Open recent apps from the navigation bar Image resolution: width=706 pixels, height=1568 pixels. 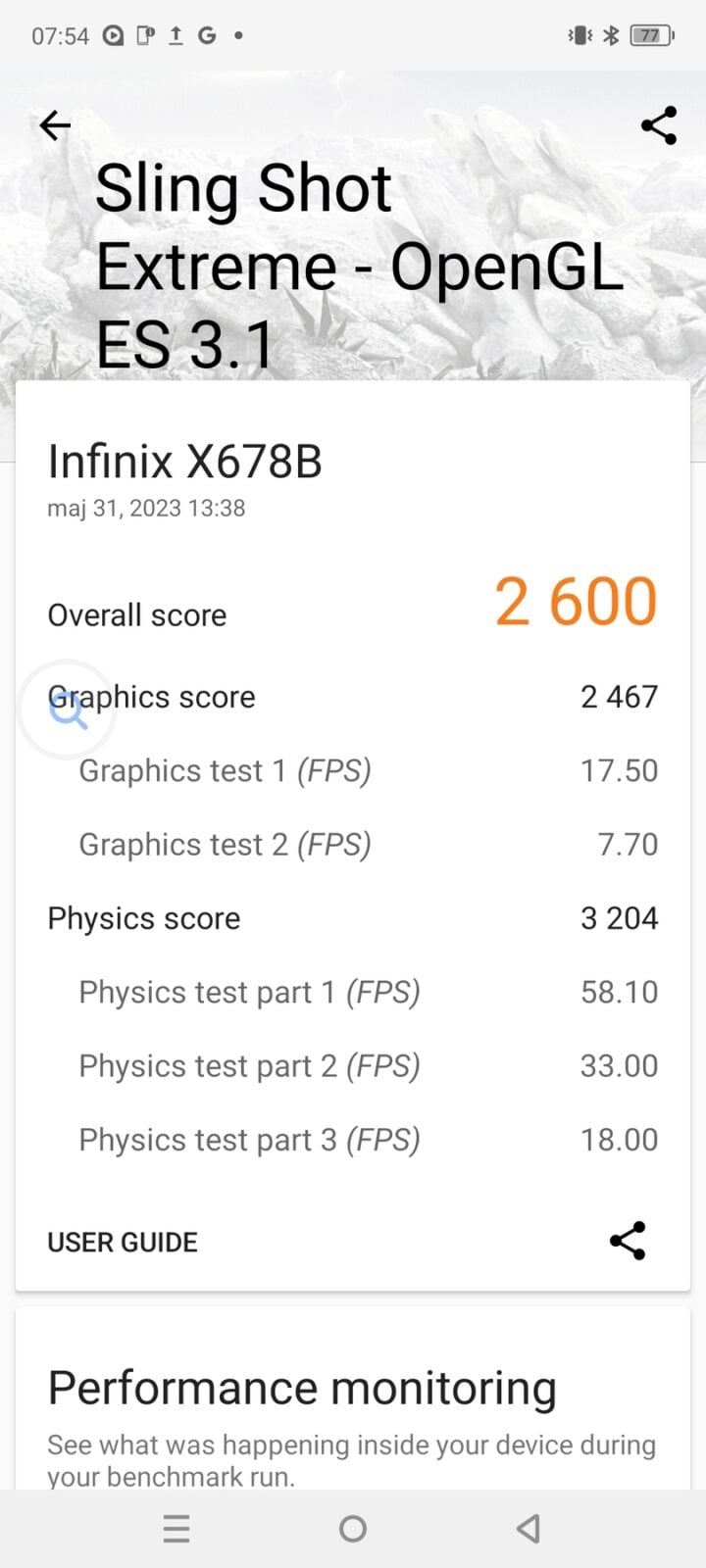(x=176, y=1529)
